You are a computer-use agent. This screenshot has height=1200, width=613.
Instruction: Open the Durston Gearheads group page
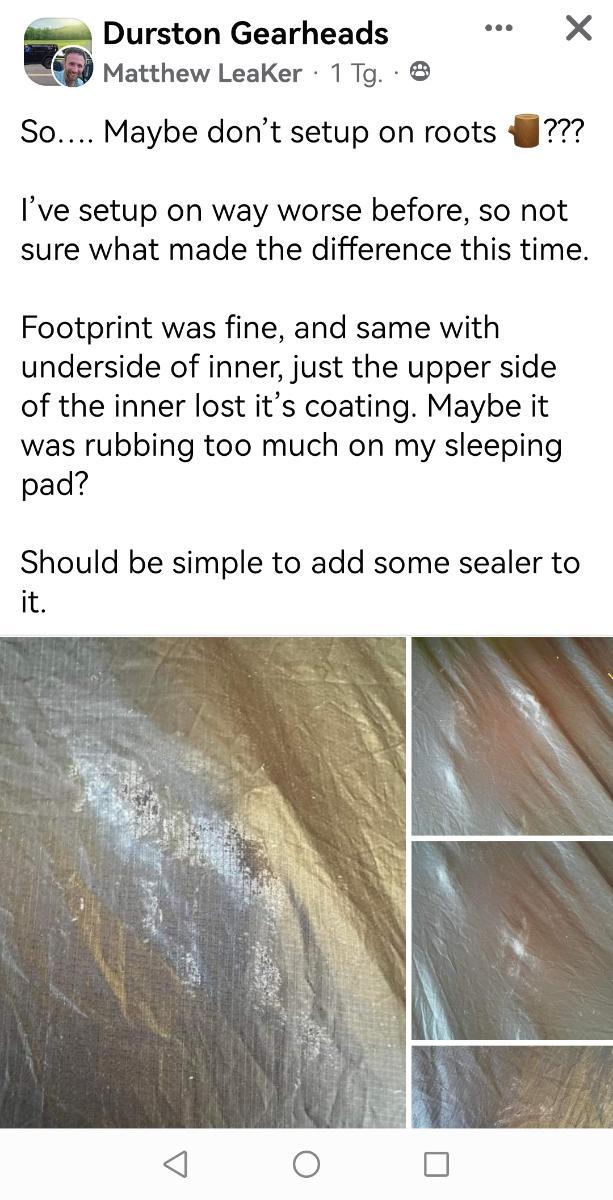click(x=245, y=33)
